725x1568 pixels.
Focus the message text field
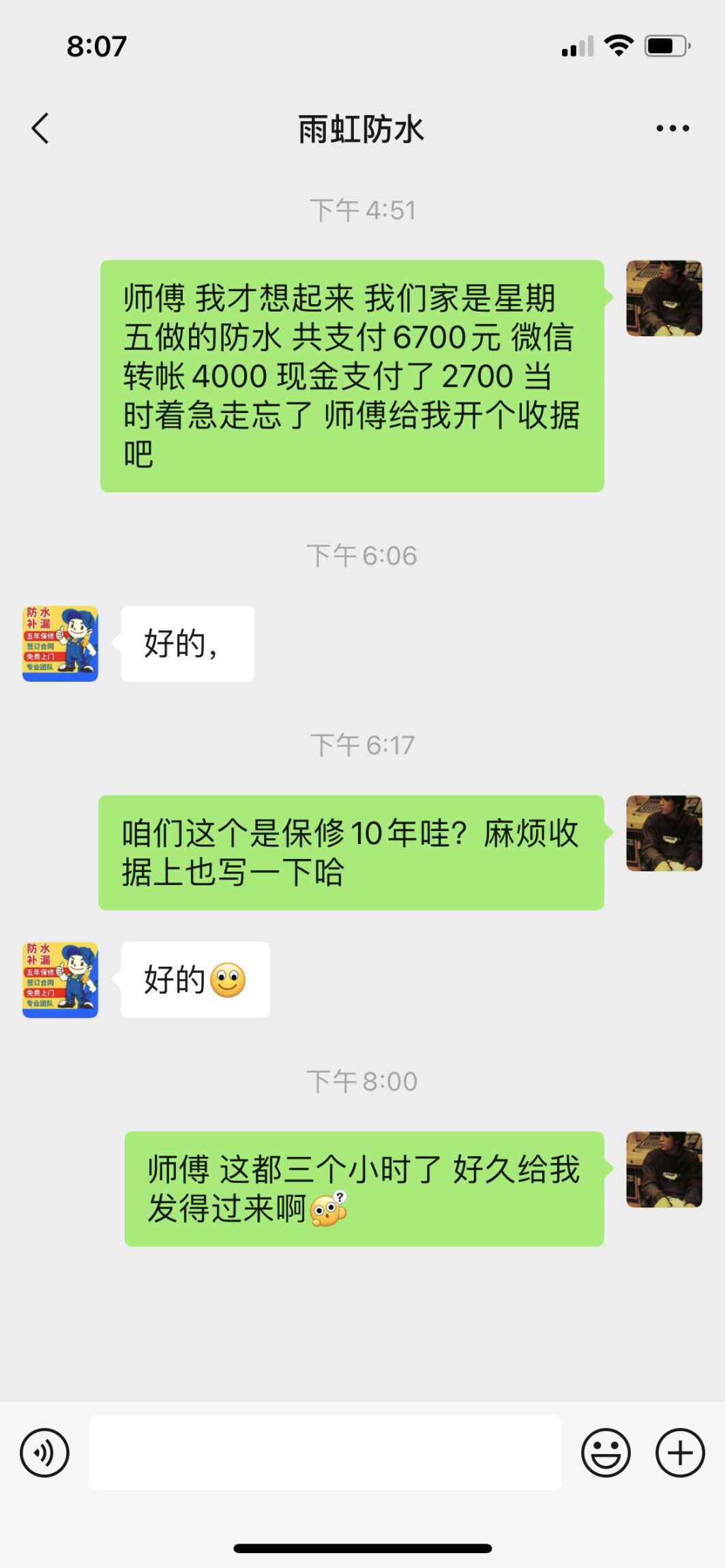point(325,1453)
